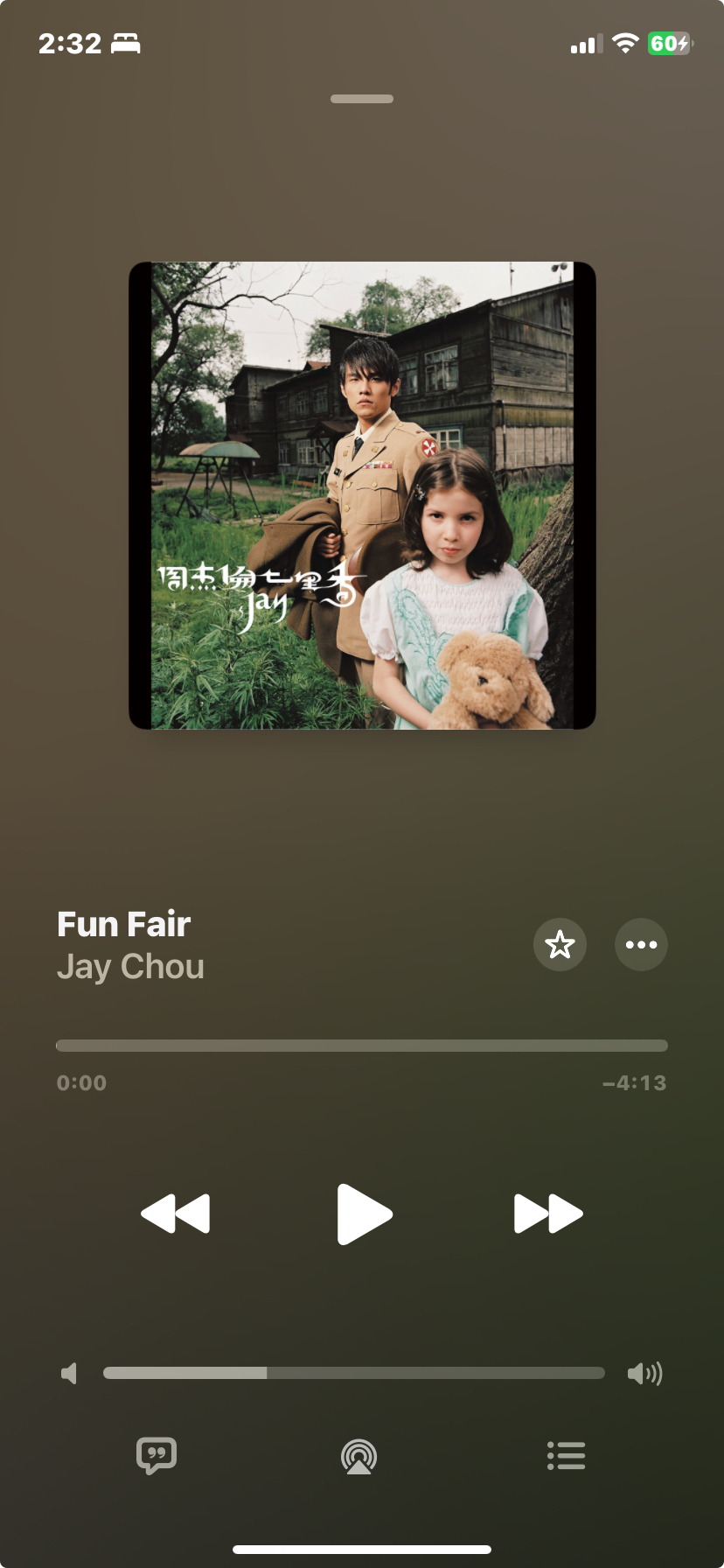
Task: Tap the grabber handle to minimize player
Action: click(362, 99)
